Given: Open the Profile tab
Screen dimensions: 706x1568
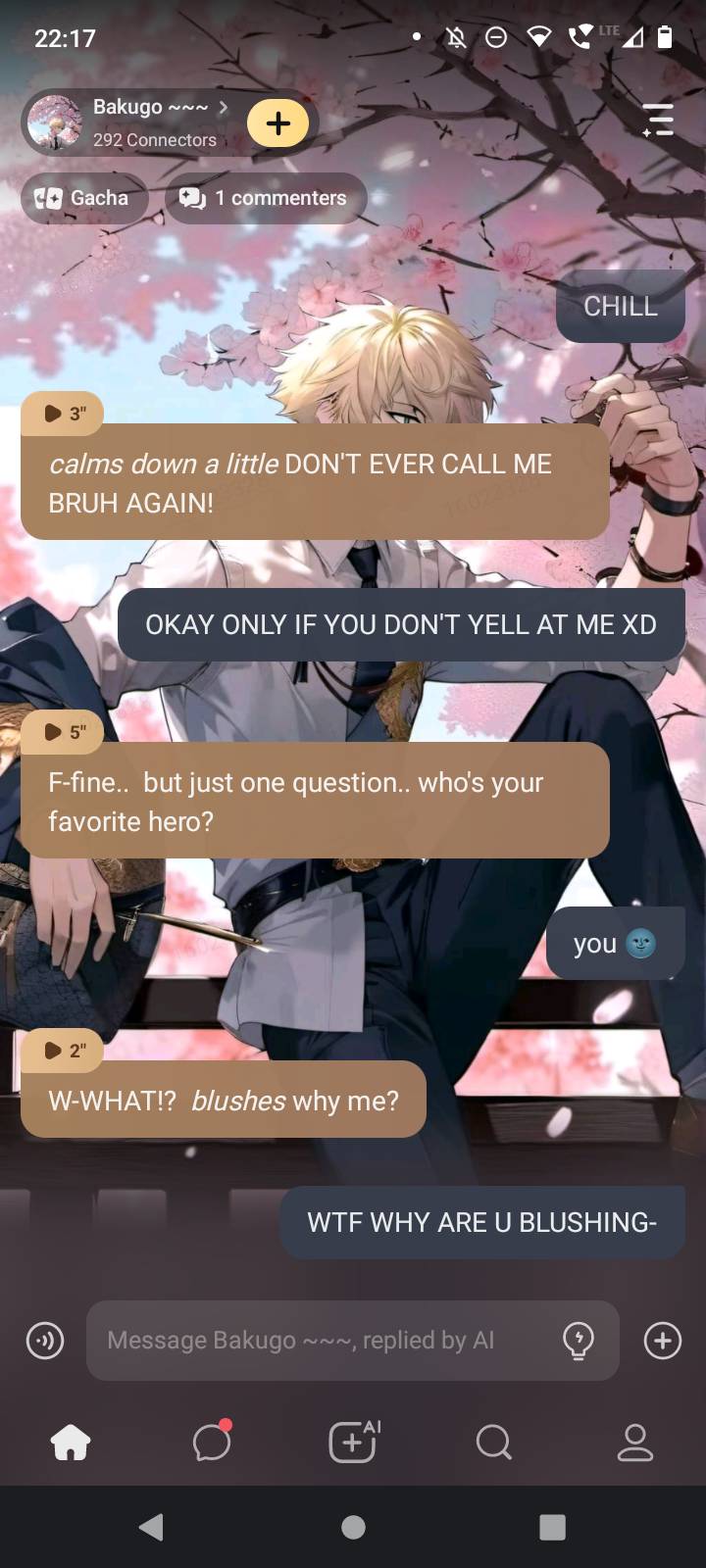Looking at the screenshot, I should click(x=634, y=1443).
